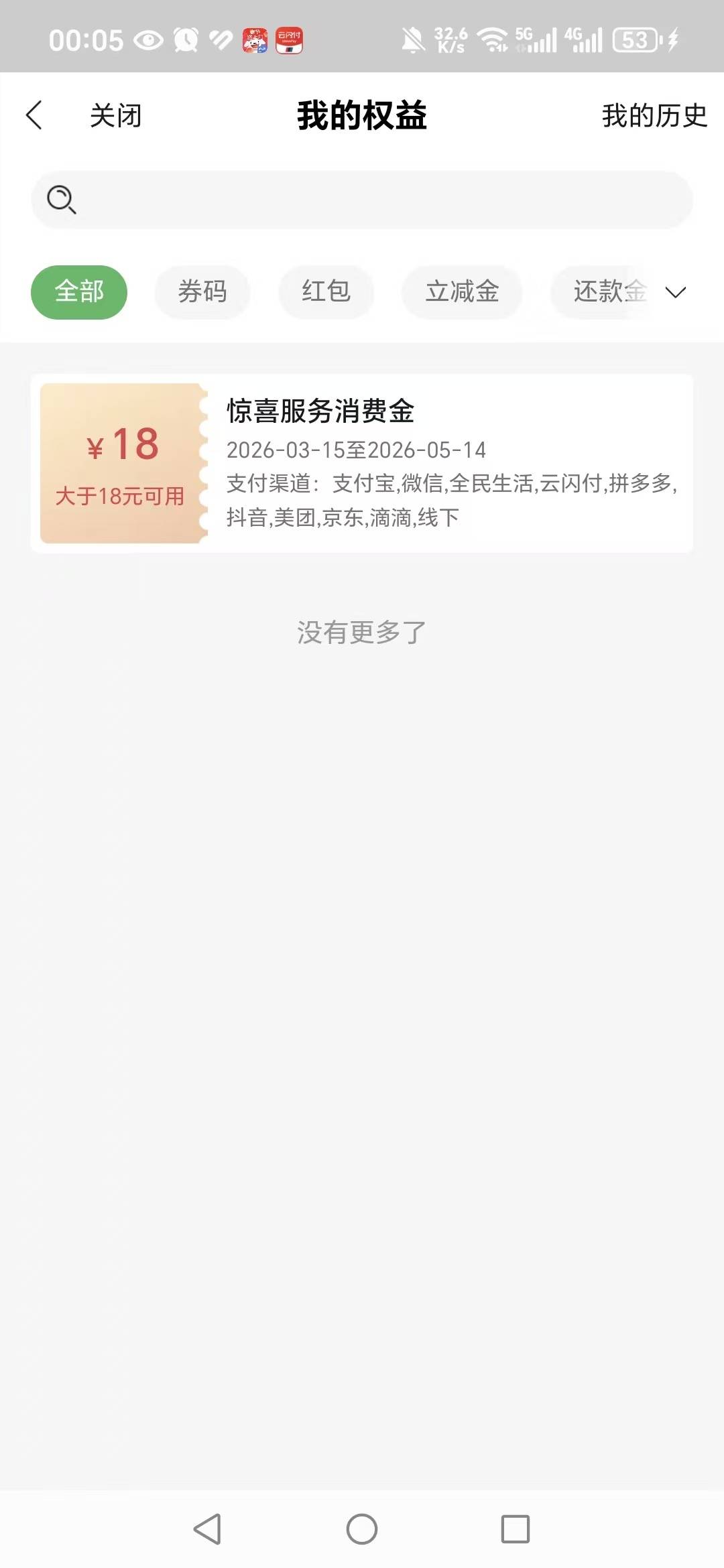Open the 惊喜服务消费金 ¥18 coupon
The image size is (724, 1568).
(362, 463)
